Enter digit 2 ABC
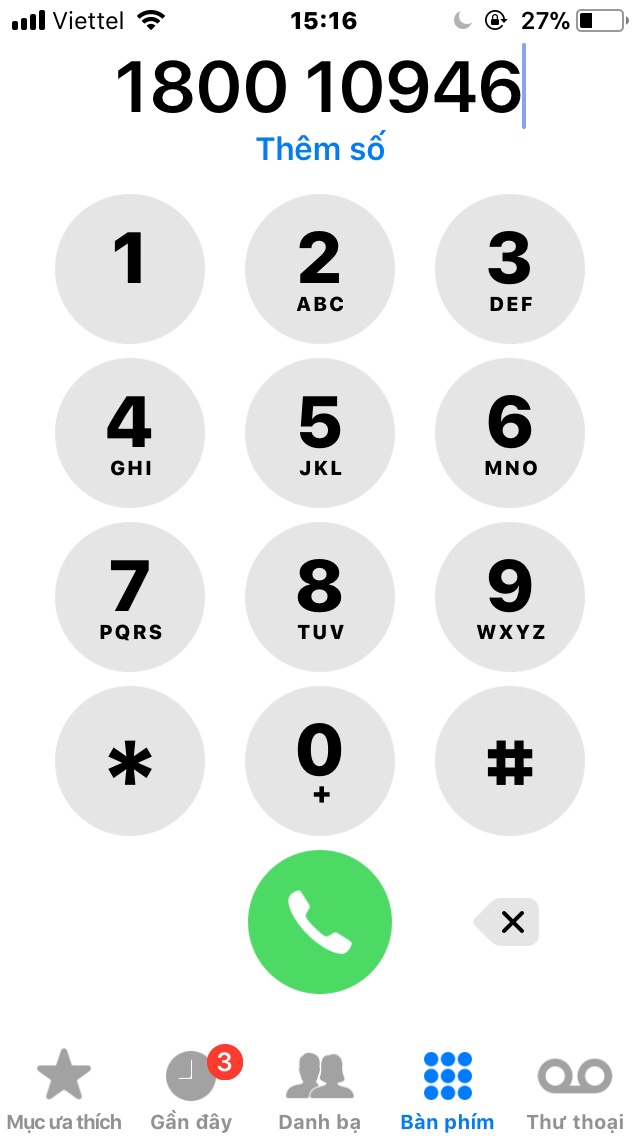This screenshot has height=1136, width=639. [320, 269]
